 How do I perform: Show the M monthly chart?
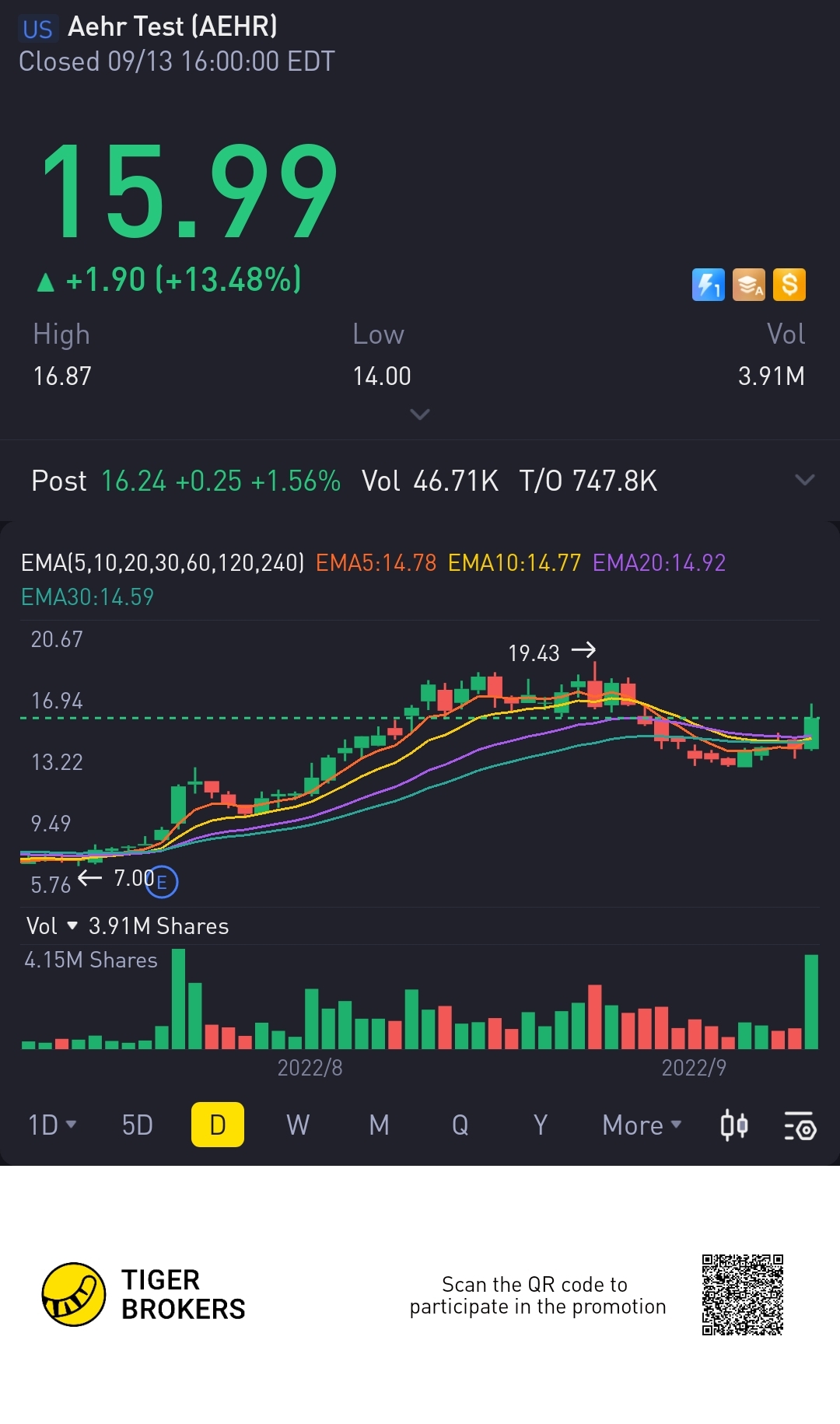[x=379, y=1125]
